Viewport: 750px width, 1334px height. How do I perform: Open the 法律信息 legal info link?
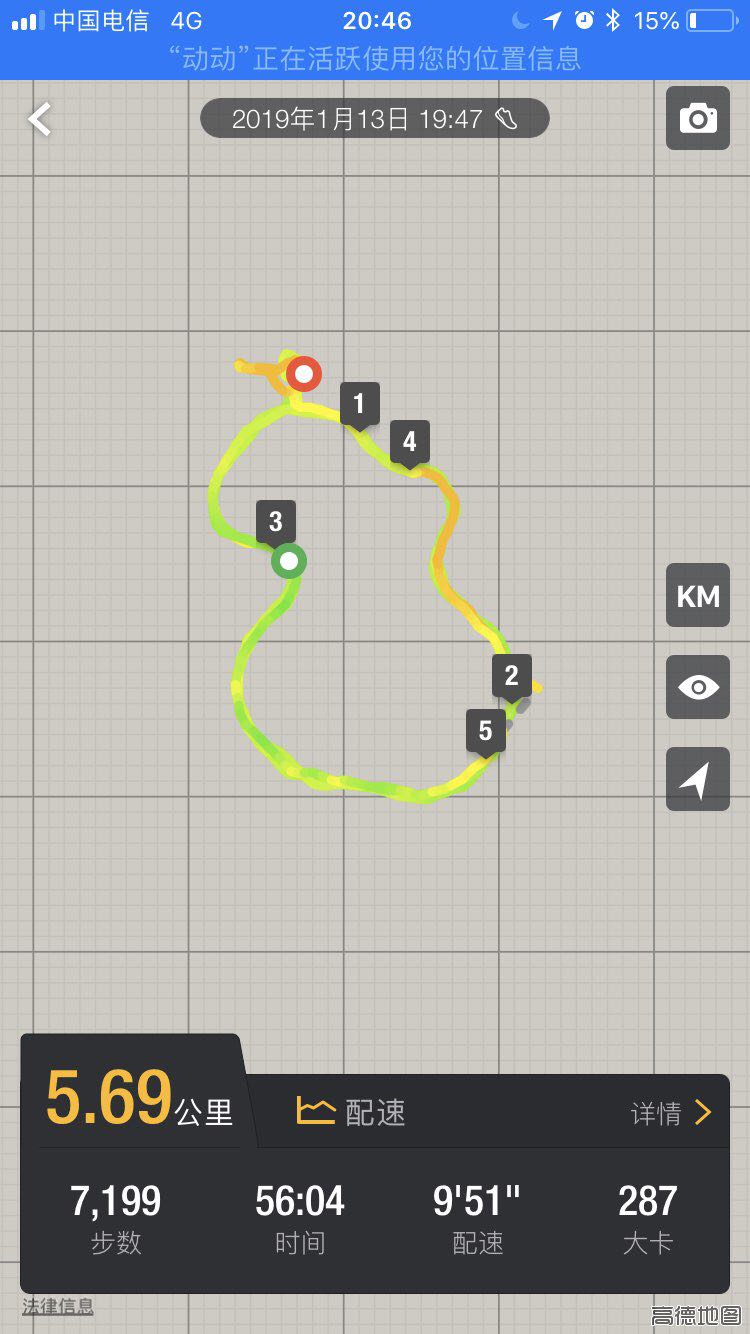point(58,1306)
